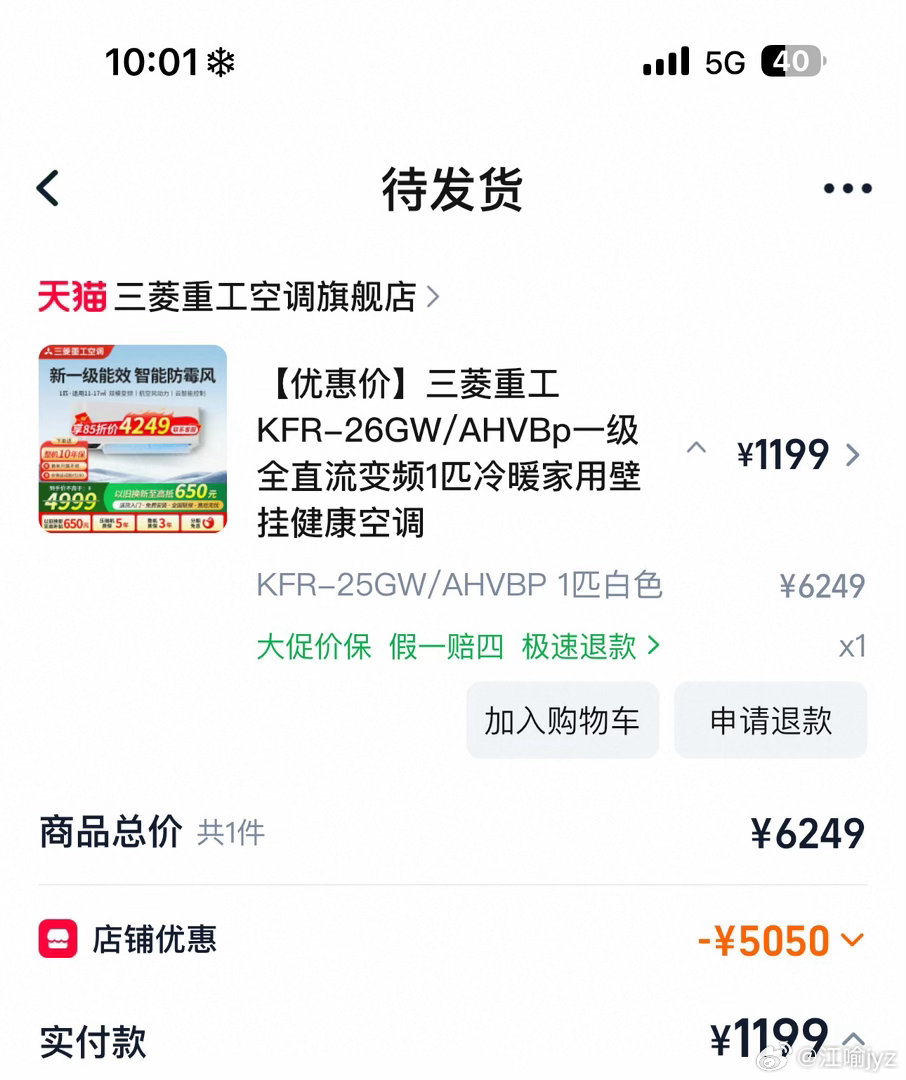
Task: Open 大促价保 假一赔四 极速退款 service details
Action: pos(458,646)
